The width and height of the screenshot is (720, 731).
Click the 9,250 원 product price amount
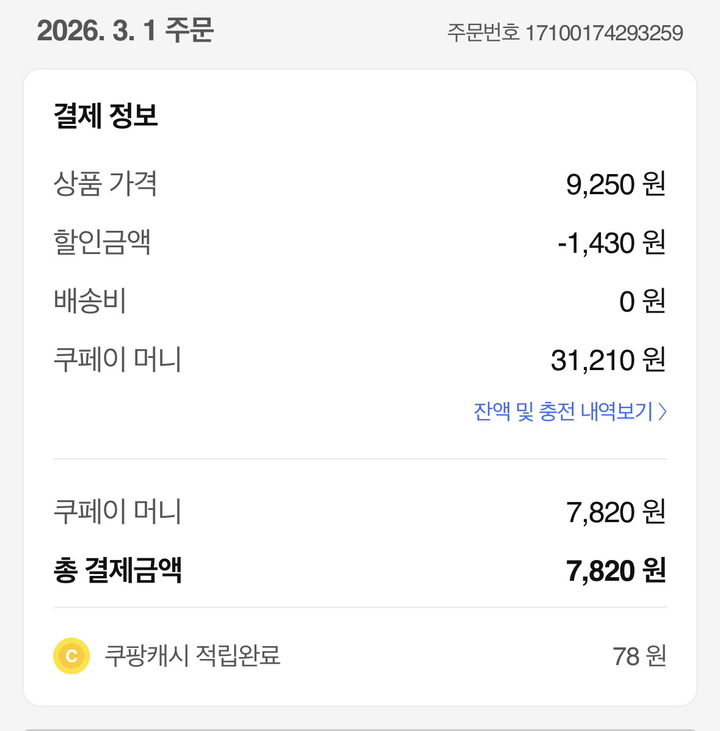613,183
